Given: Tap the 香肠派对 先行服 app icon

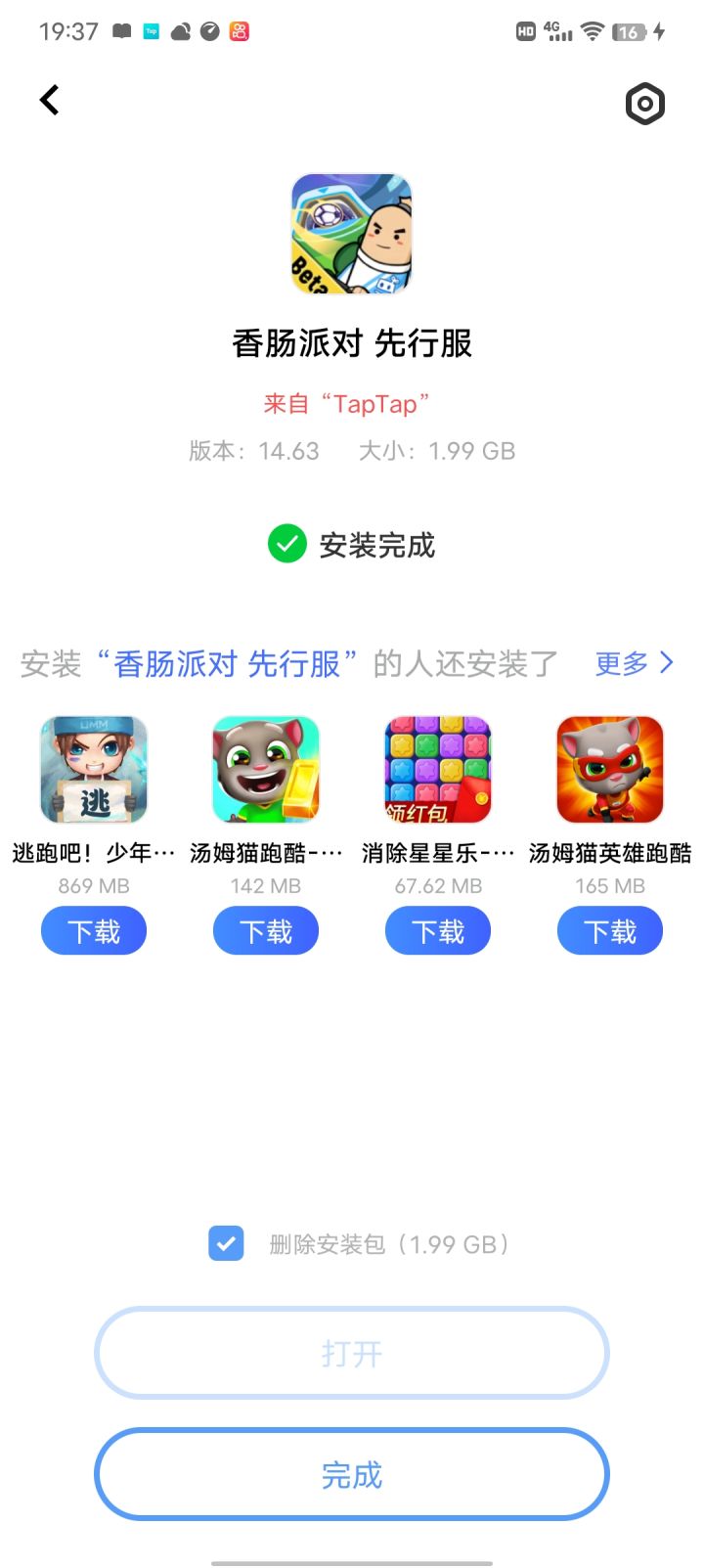Looking at the screenshot, I should point(351,234).
